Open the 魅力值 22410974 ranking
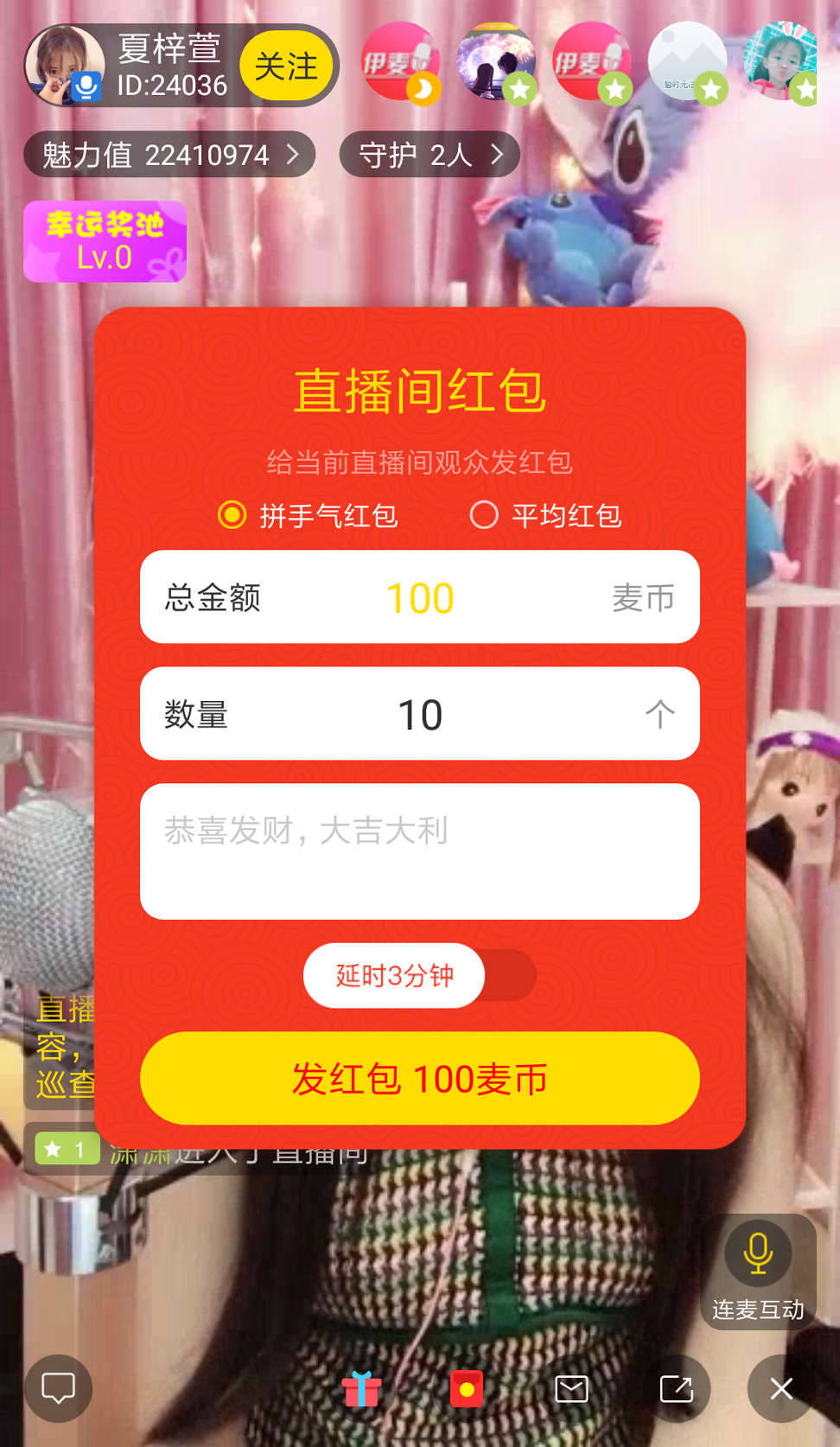Screen dimensions: 840x1447 [x=169, y=155]
